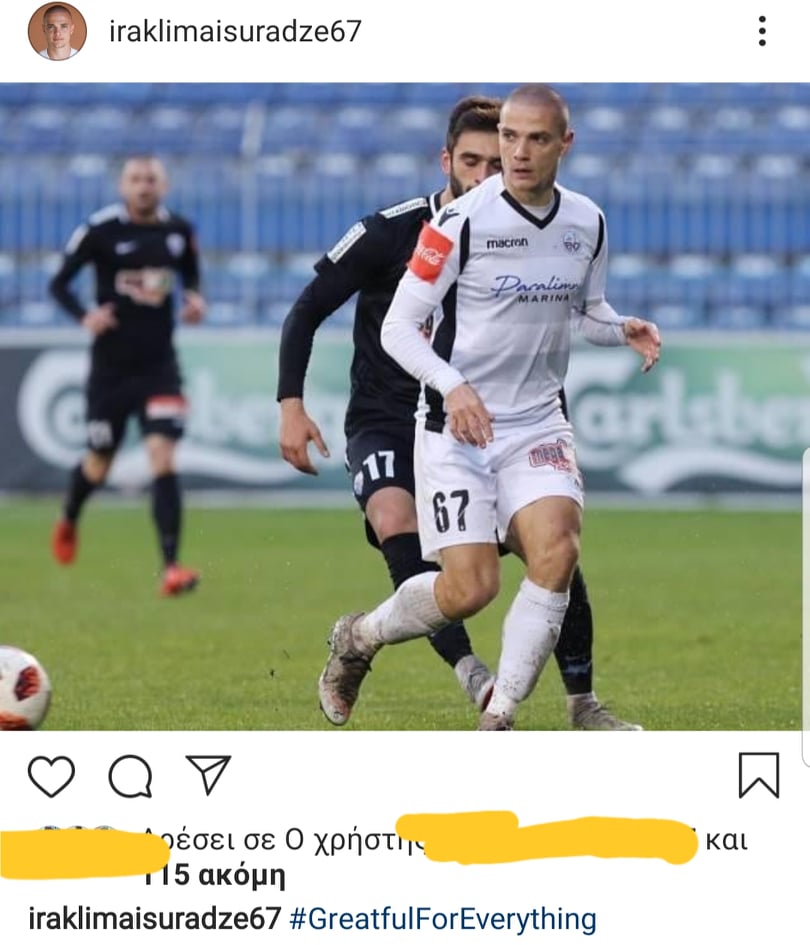Open iraklimaisuradze67 from the caption username
This screenshot has height=945, width=810.
154,919
